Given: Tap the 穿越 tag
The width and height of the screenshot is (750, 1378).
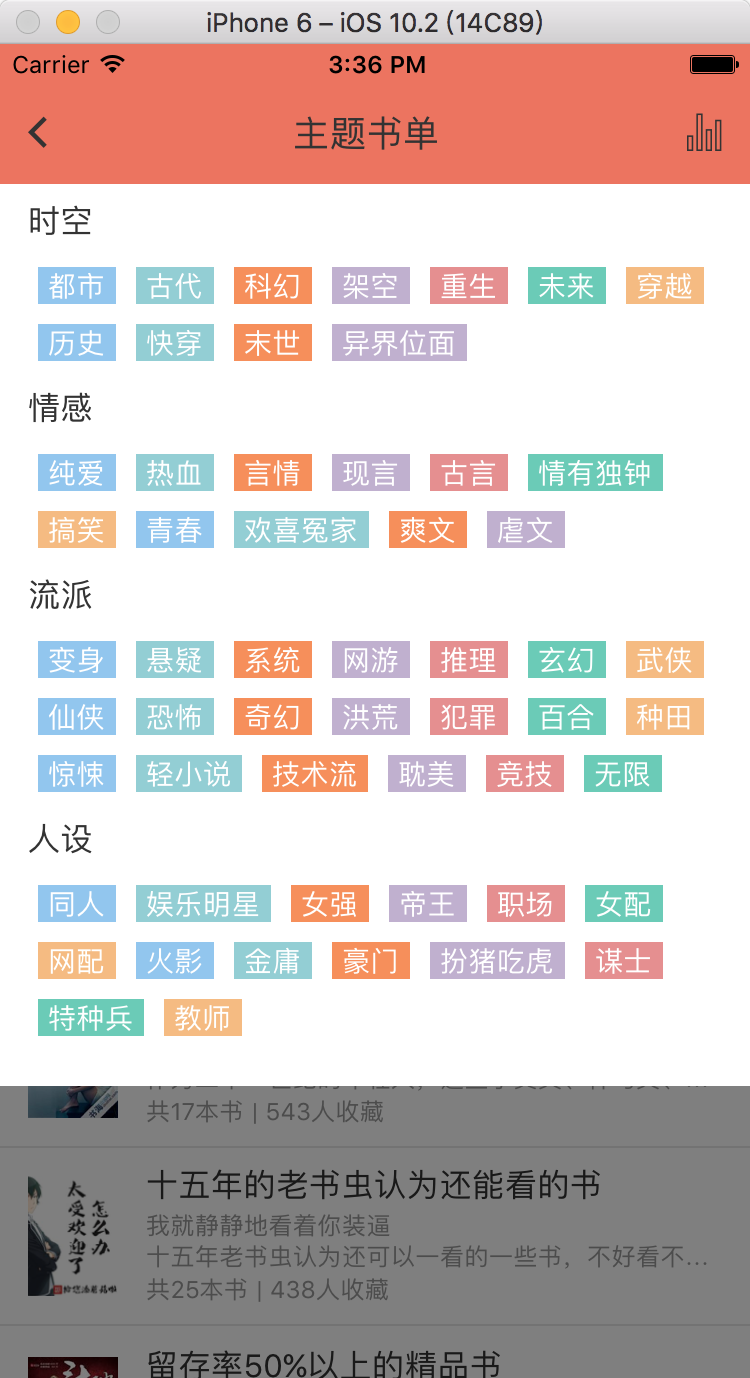Looking at the screenshot, I should pyautogui.click(x=664, y=286).
